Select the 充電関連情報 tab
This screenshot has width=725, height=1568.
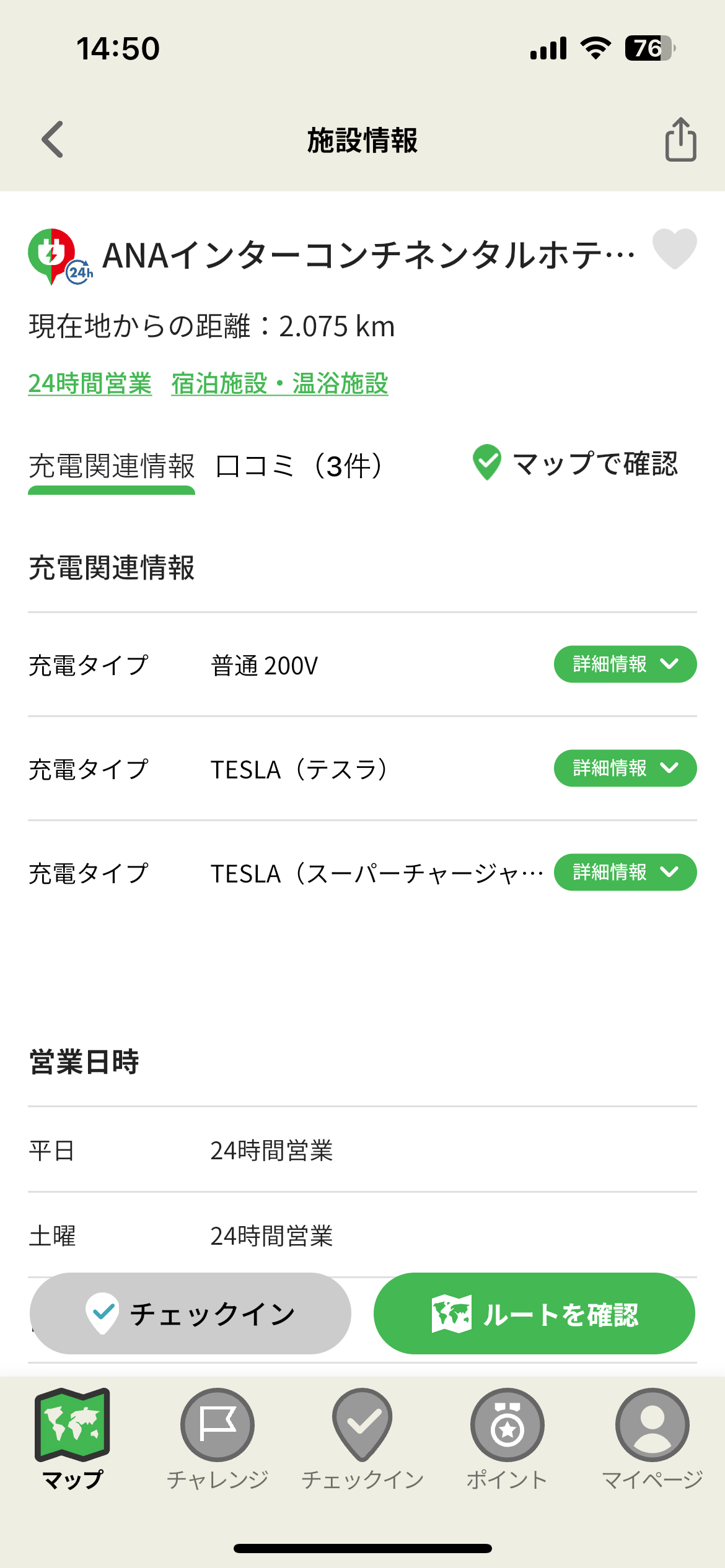112,467
